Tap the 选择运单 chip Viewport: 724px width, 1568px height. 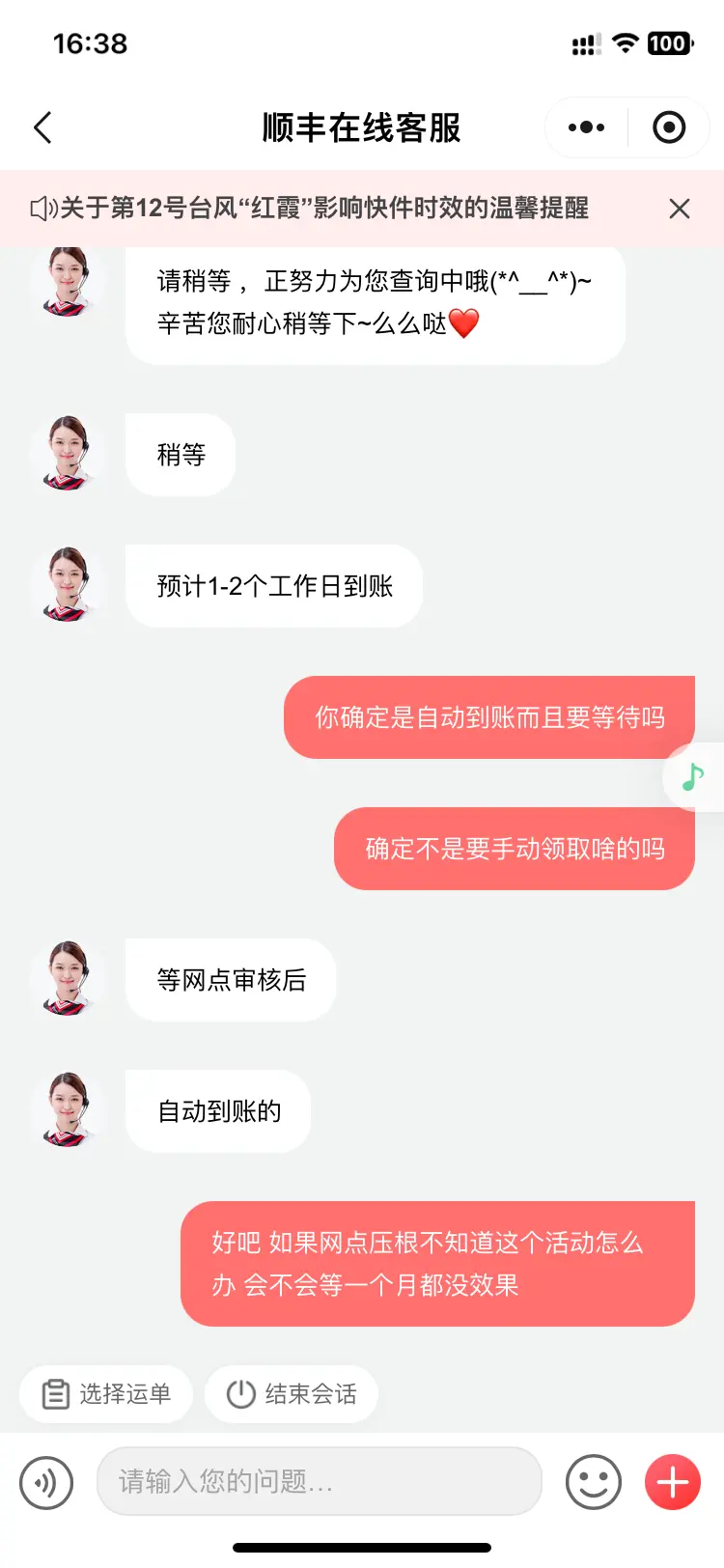(x=106, y=1394)
